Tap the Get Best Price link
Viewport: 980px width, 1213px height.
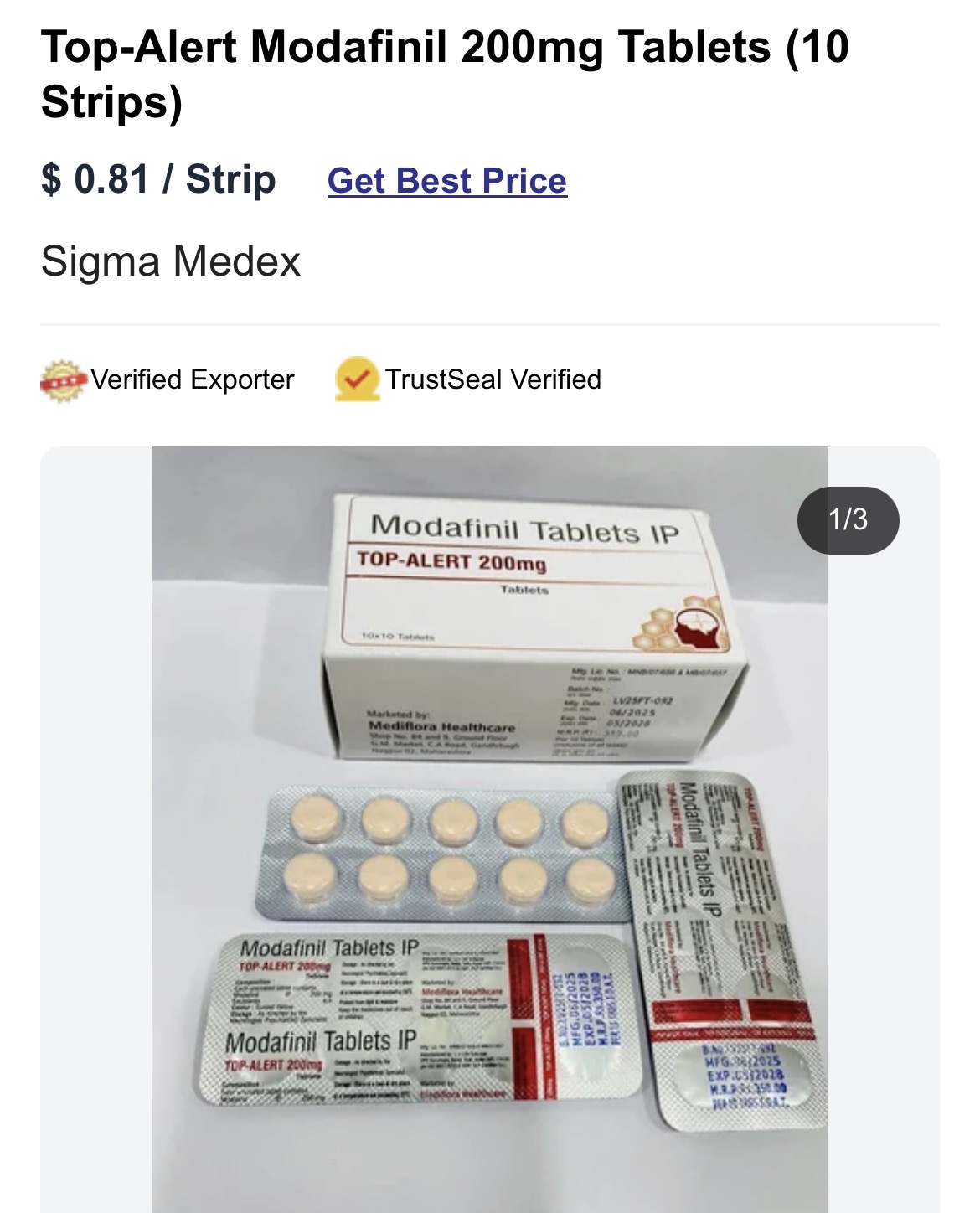(x=447, y=181)
